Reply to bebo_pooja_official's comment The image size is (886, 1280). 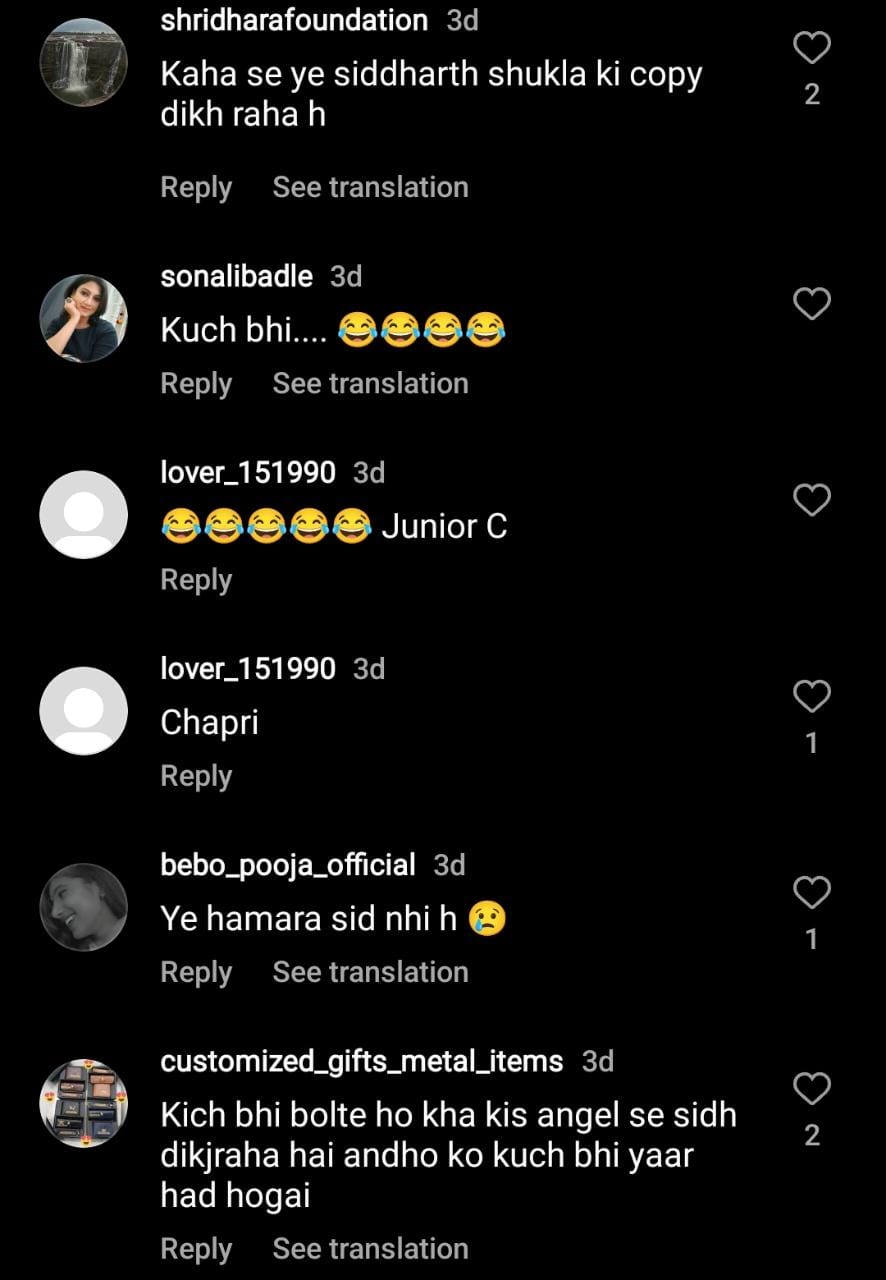click(x=196, y=972)
